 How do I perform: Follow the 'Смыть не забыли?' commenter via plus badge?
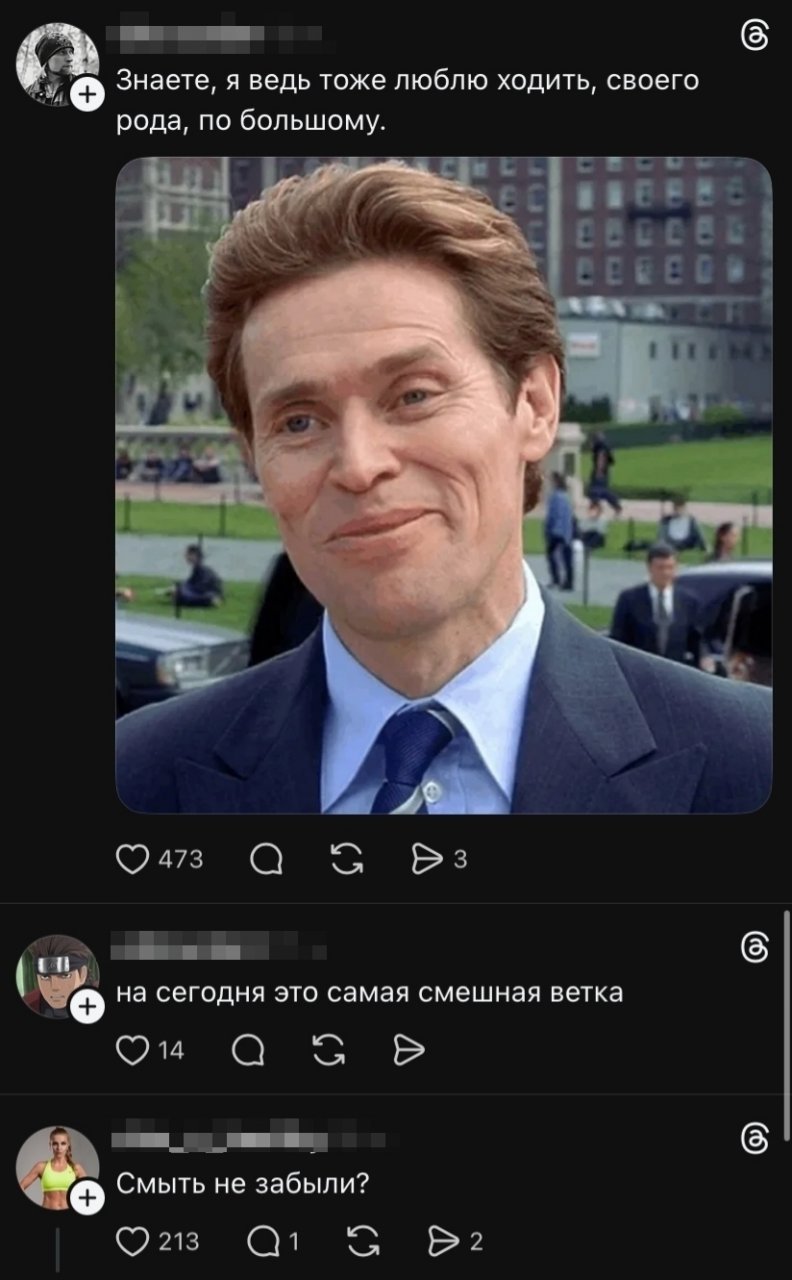89,1198
